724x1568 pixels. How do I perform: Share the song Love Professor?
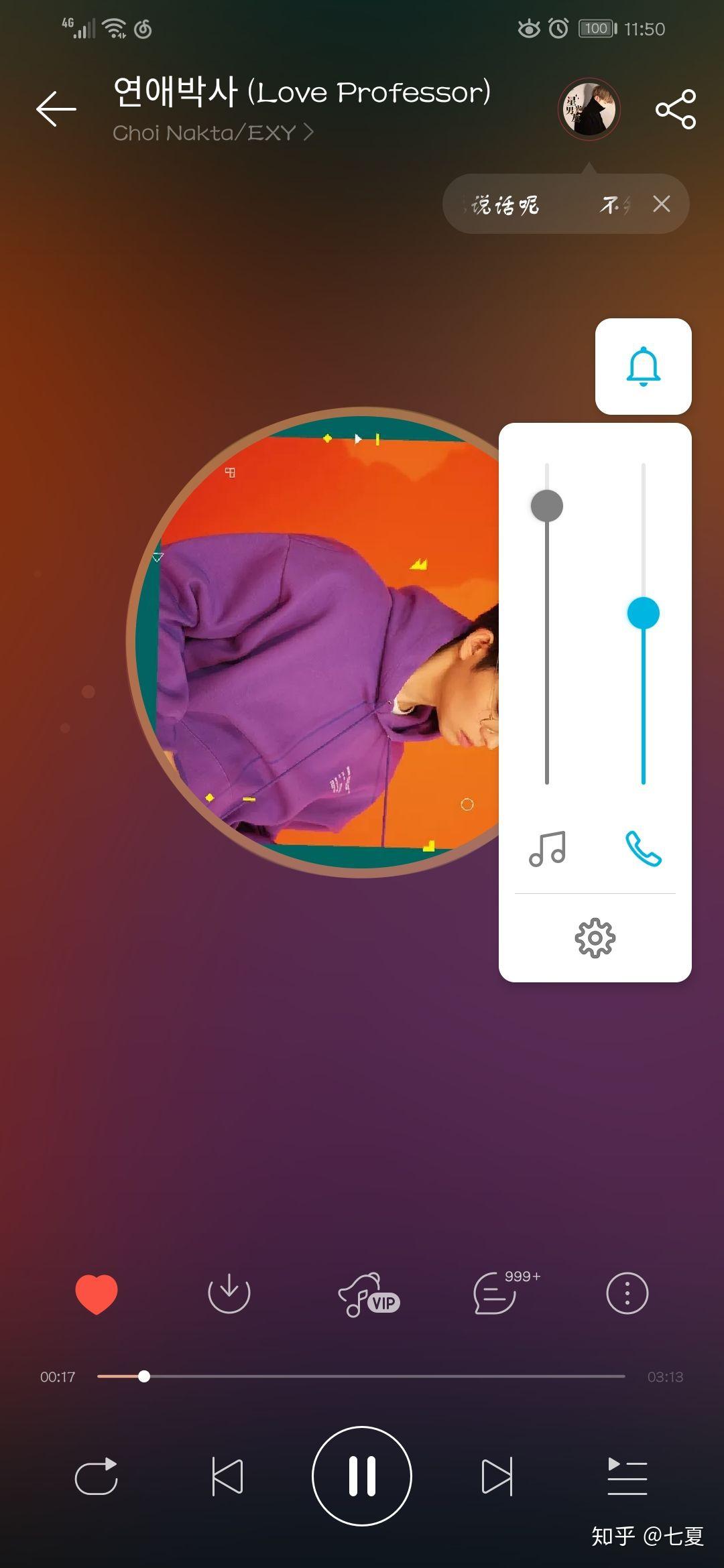(x=675, y=109)
